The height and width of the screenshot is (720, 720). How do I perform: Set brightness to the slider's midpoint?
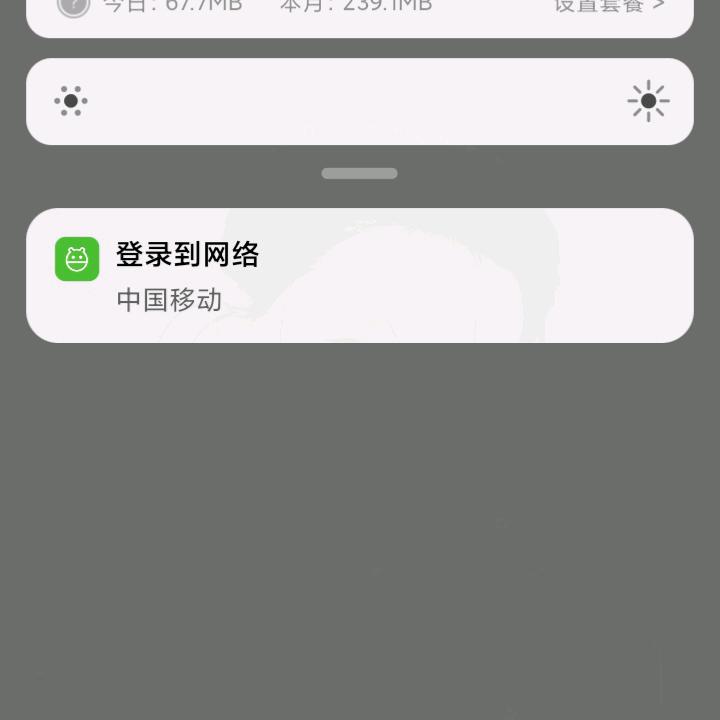360,101
